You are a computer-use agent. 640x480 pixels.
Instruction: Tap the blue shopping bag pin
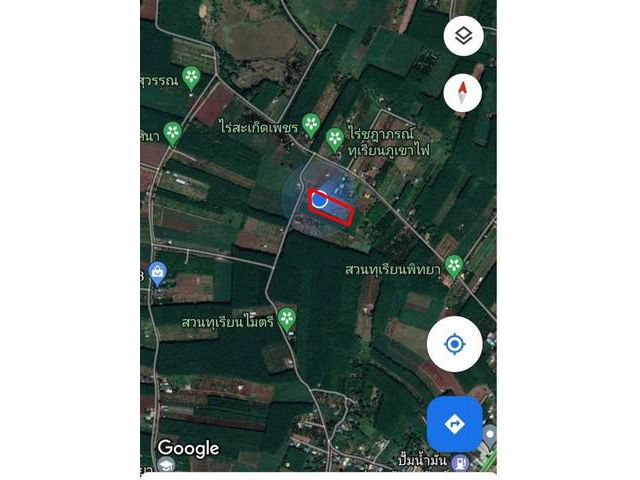pos(158,274)
